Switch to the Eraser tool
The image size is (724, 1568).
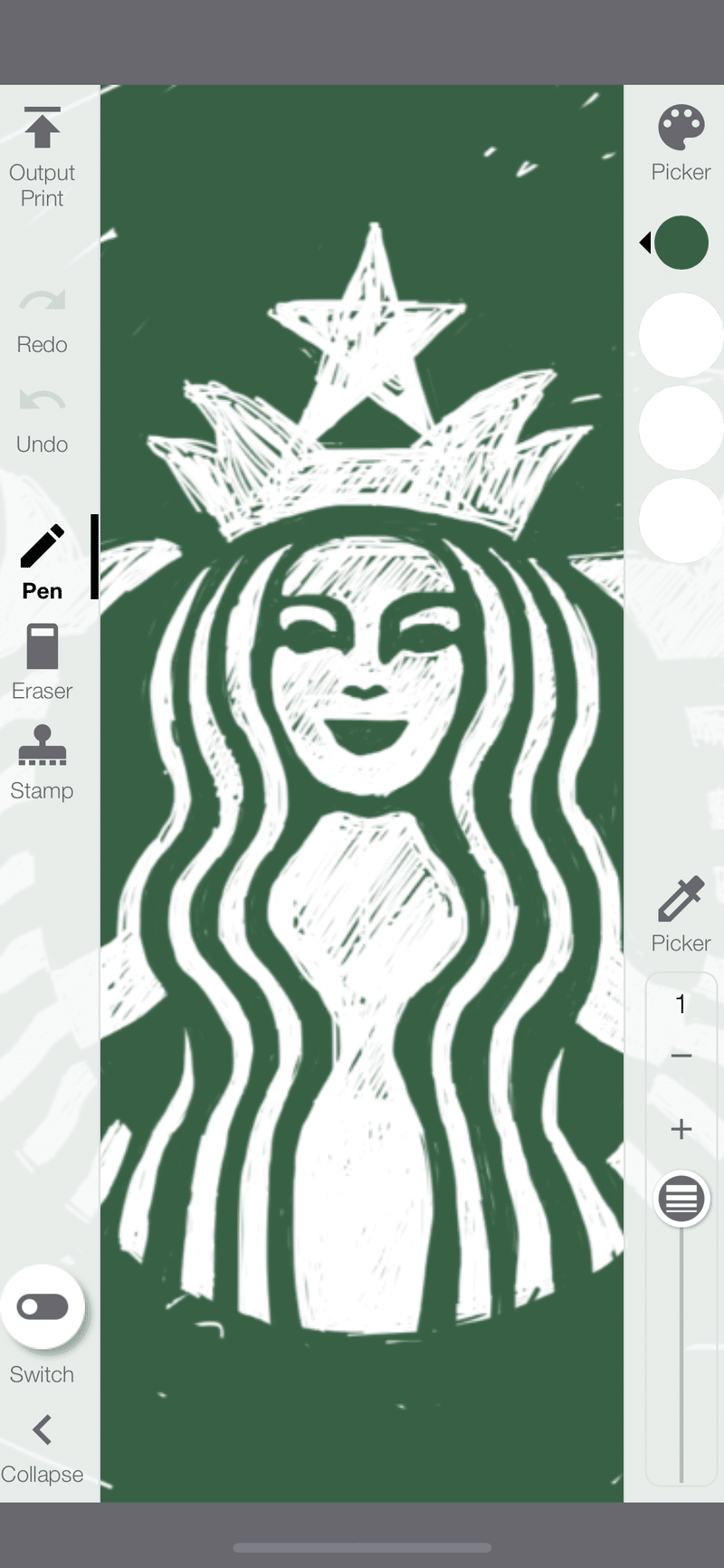42,663
